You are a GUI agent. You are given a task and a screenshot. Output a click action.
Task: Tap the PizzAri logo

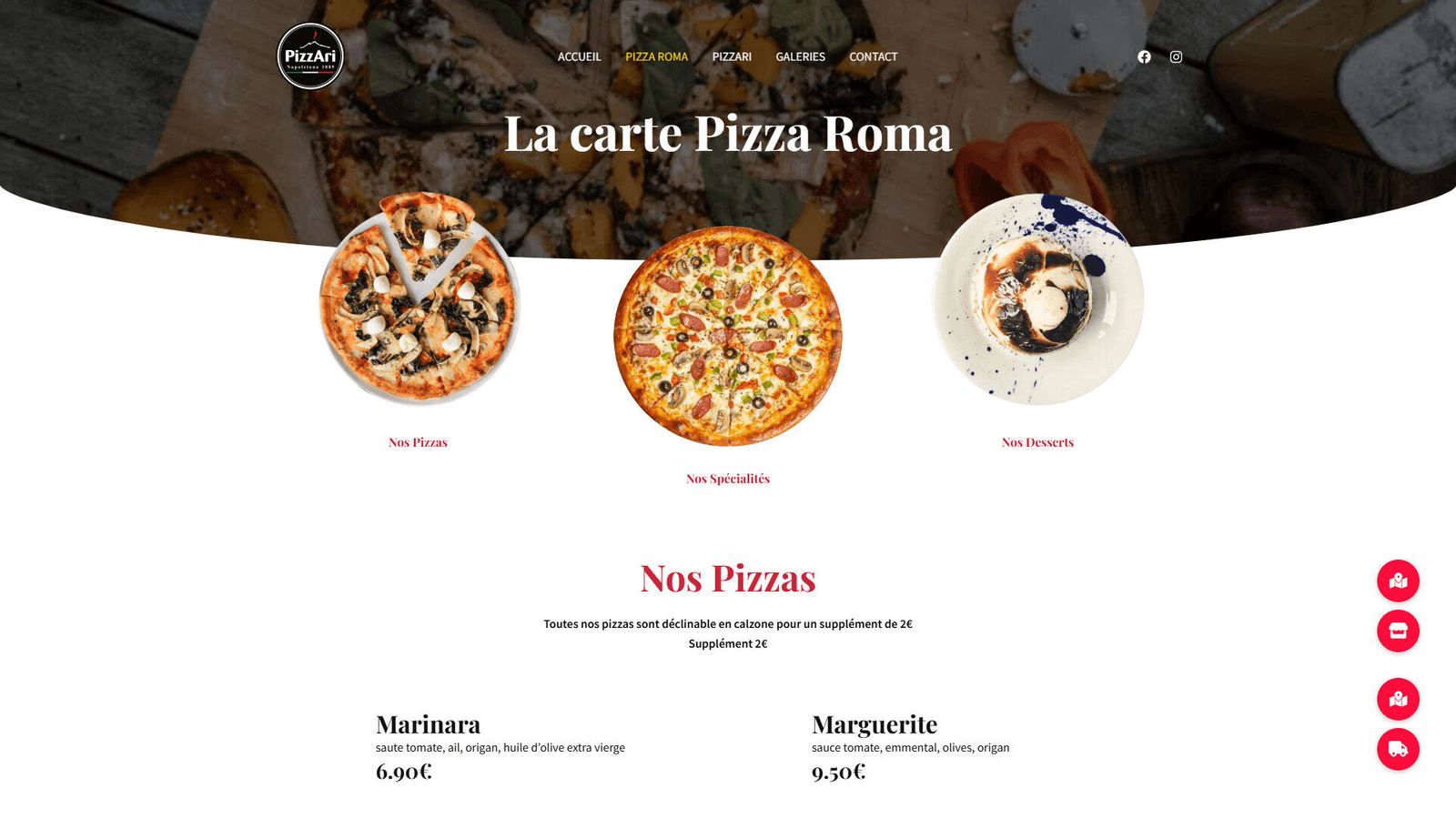(x=310, y=56)
